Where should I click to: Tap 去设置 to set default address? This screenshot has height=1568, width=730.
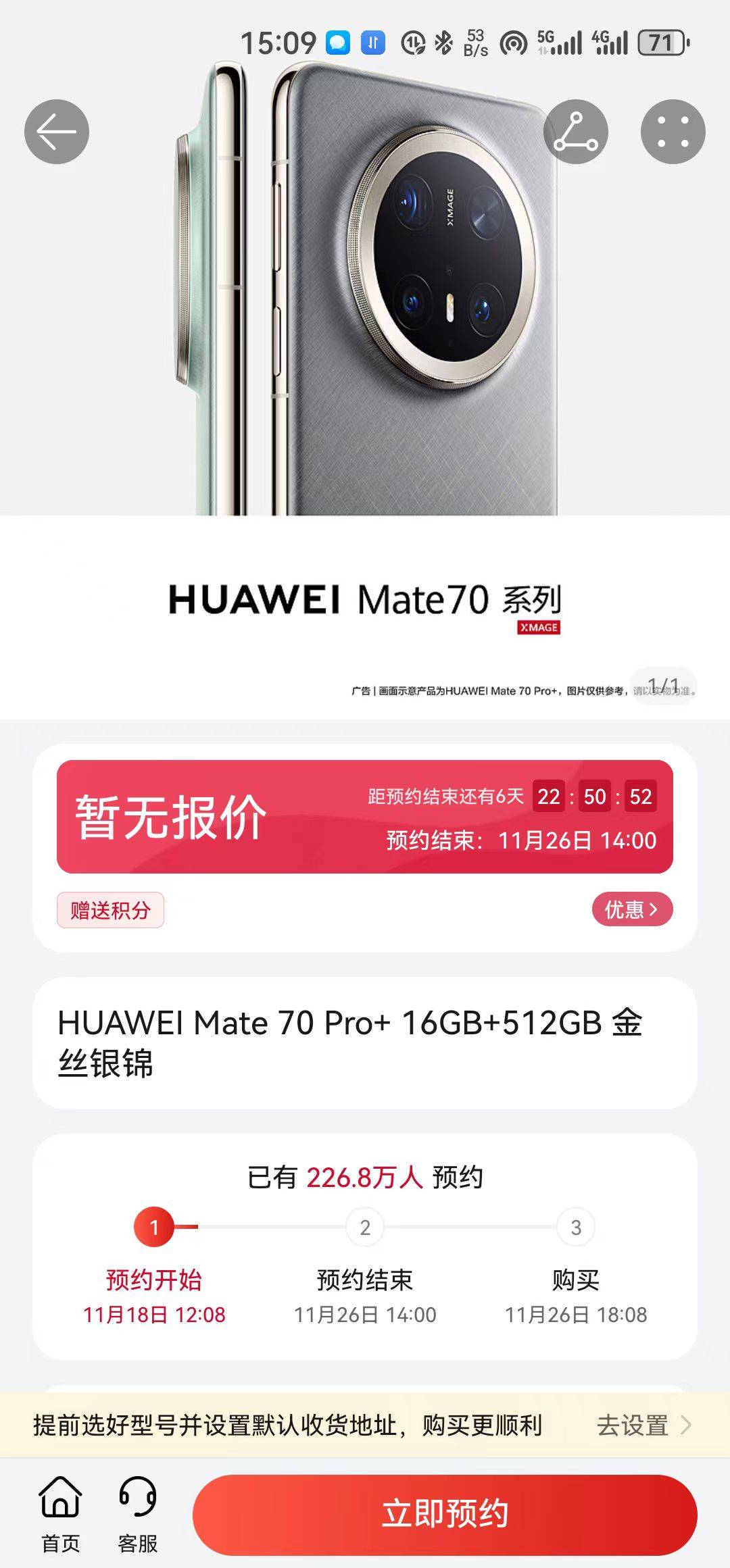pos(643,1425)
